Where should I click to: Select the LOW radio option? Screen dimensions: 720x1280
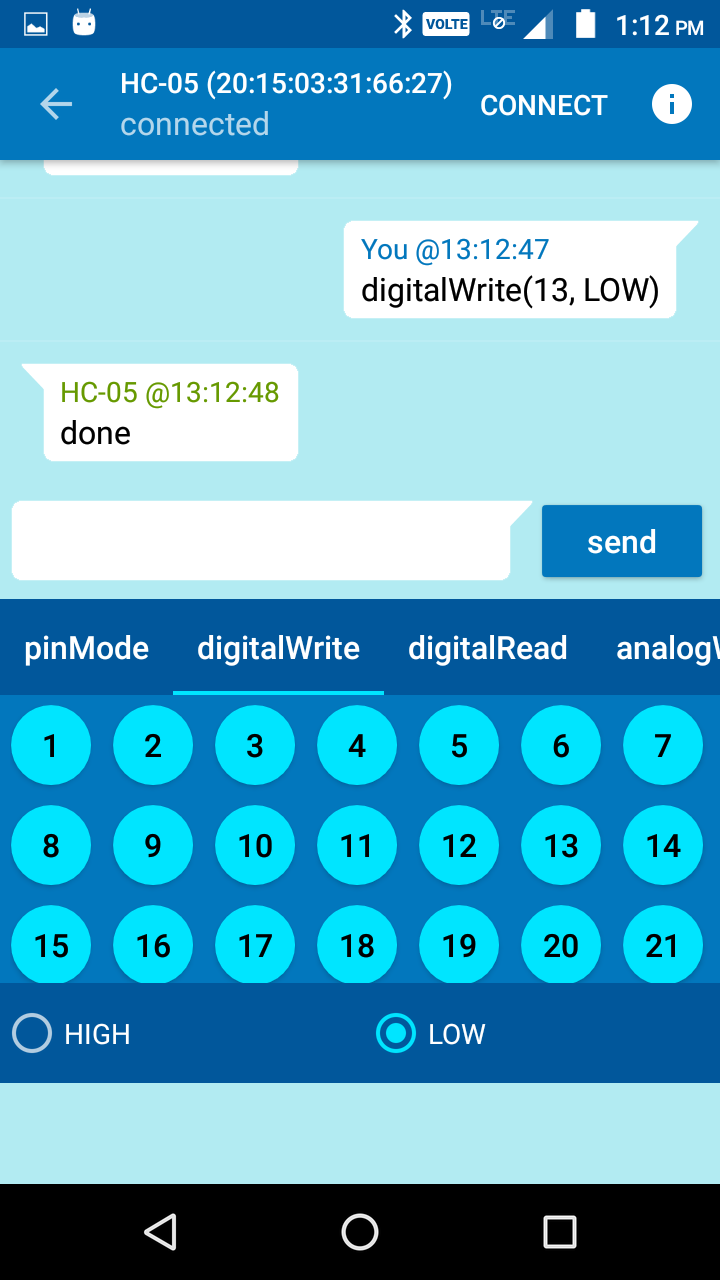coord(396,1033)
